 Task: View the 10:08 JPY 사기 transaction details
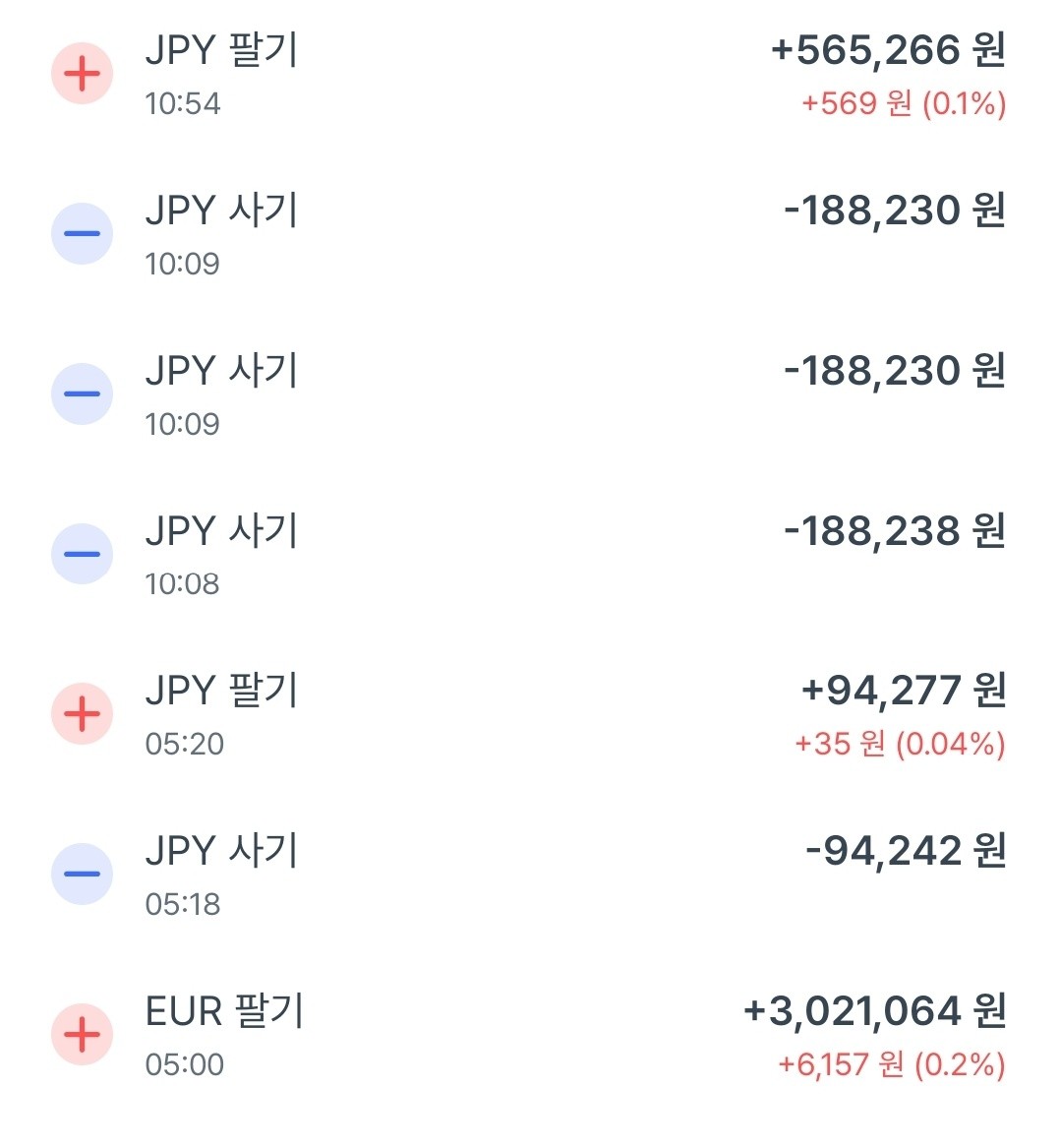[222, 532]
